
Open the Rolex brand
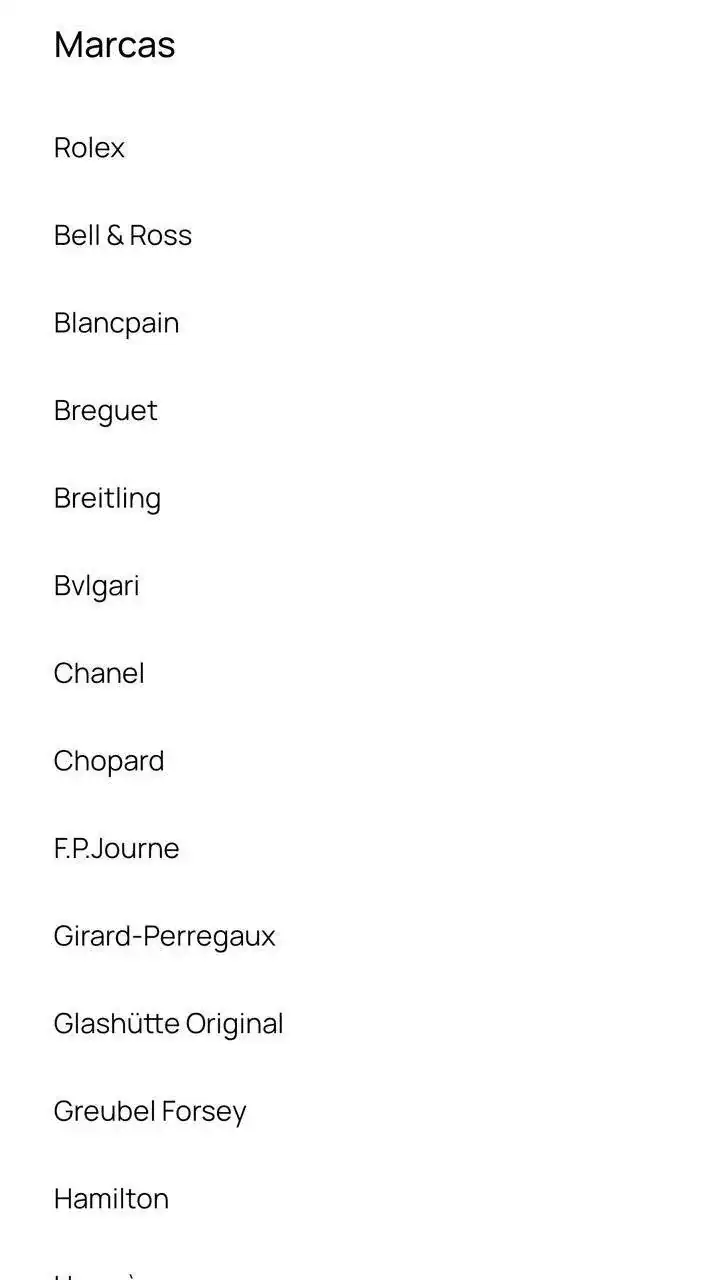[90, 148]
